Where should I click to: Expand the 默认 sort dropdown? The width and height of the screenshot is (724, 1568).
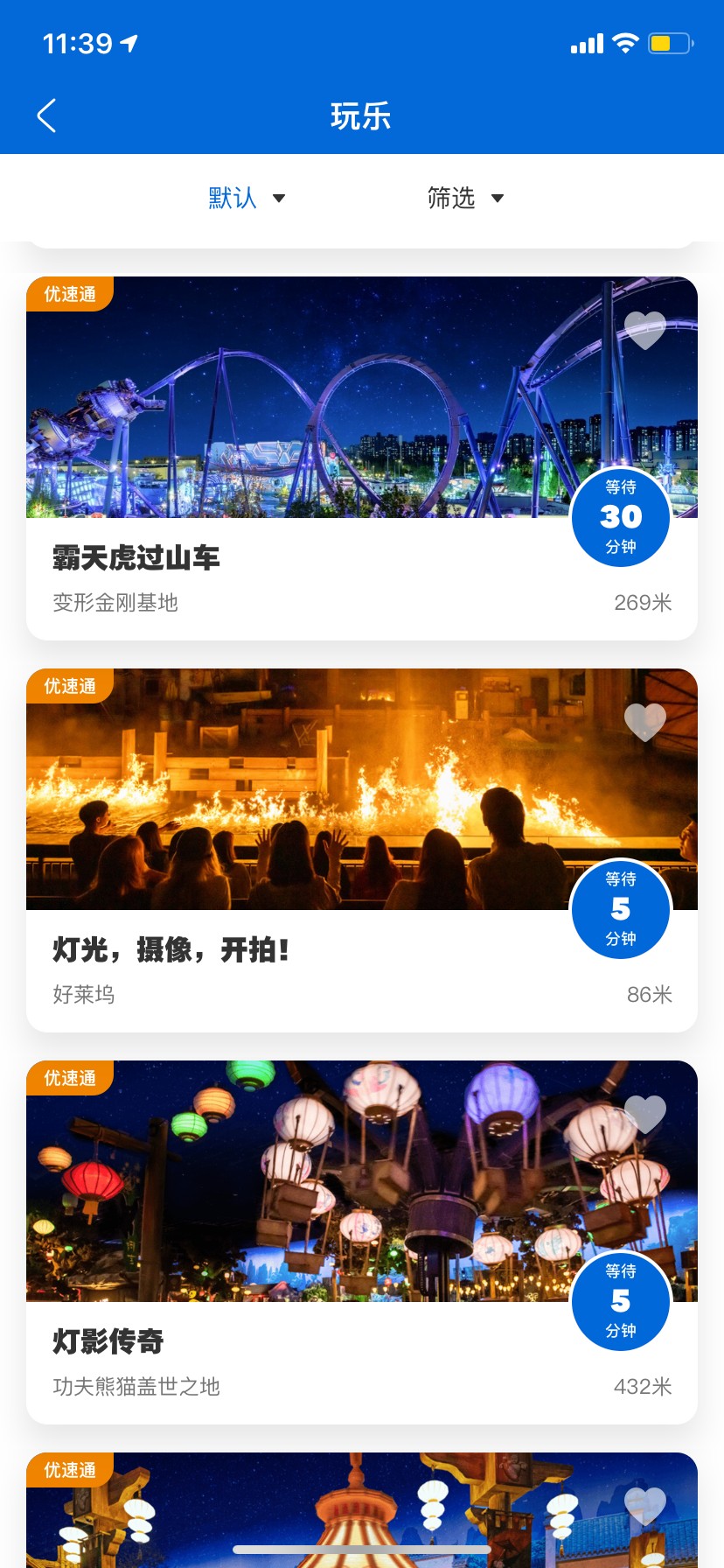(x=247, y=198)
